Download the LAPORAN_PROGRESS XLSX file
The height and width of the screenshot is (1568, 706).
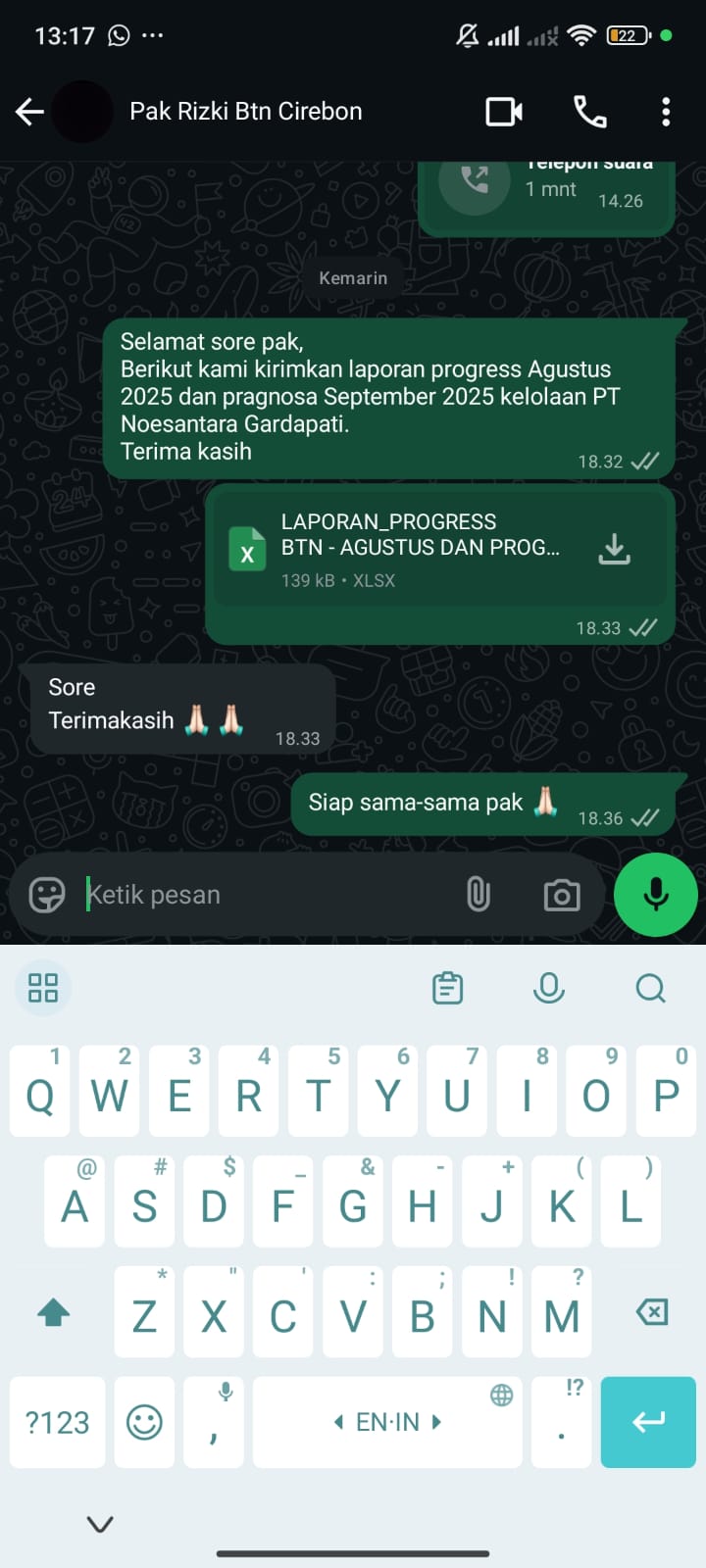coord(614,549)
